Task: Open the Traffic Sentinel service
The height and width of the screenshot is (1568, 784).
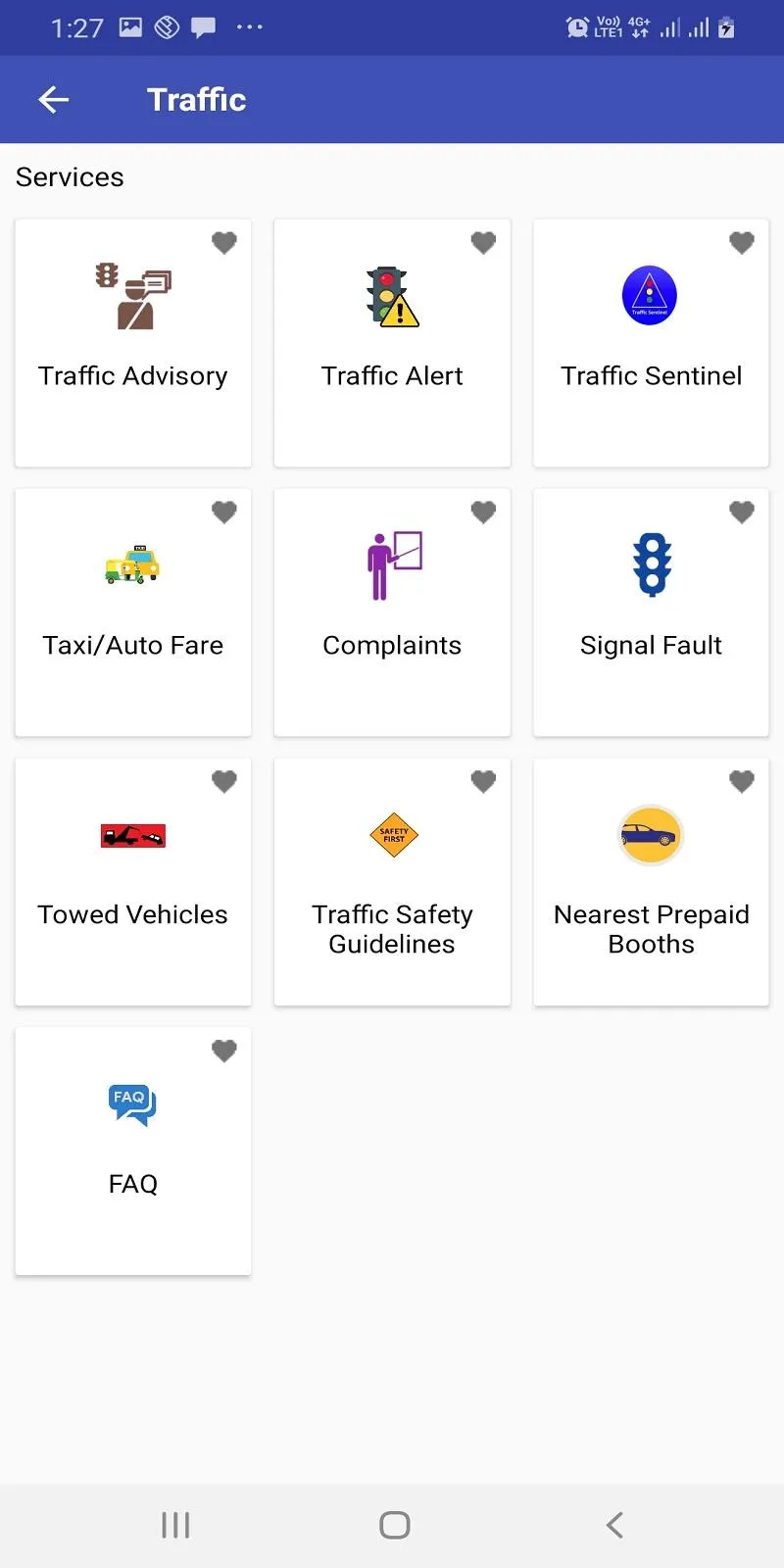Action: point(650,294)
